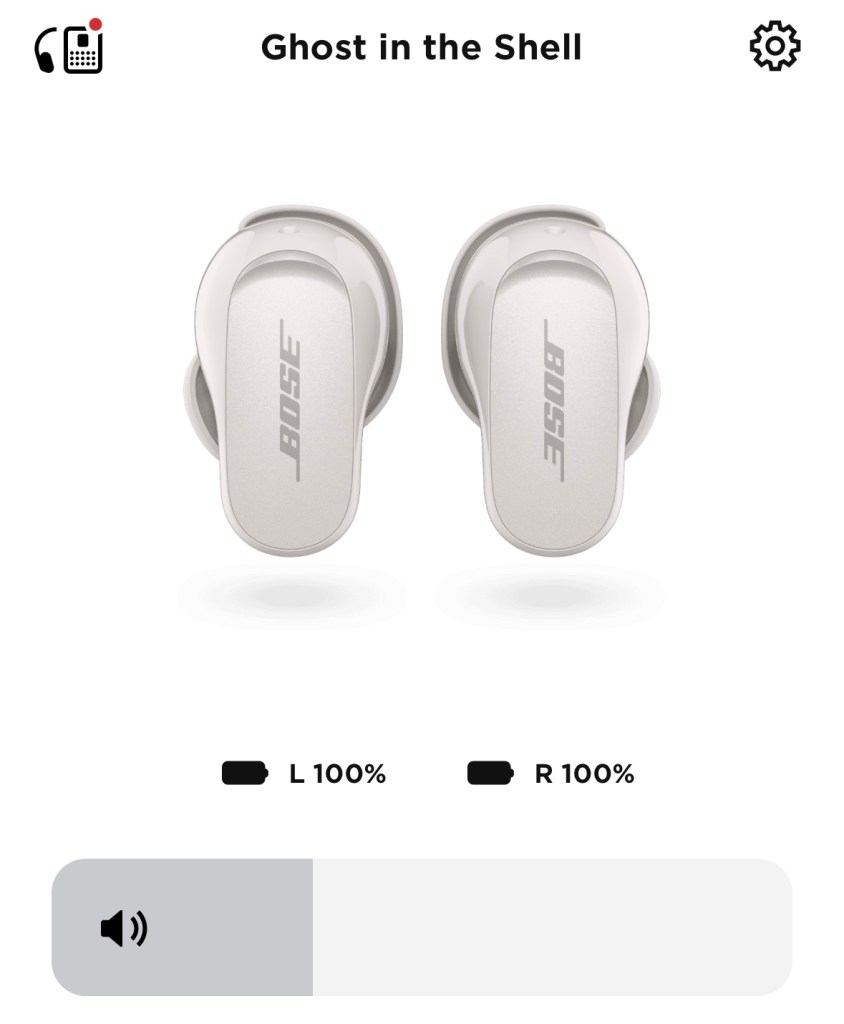Tap the volume slider to adjust level

421,927
